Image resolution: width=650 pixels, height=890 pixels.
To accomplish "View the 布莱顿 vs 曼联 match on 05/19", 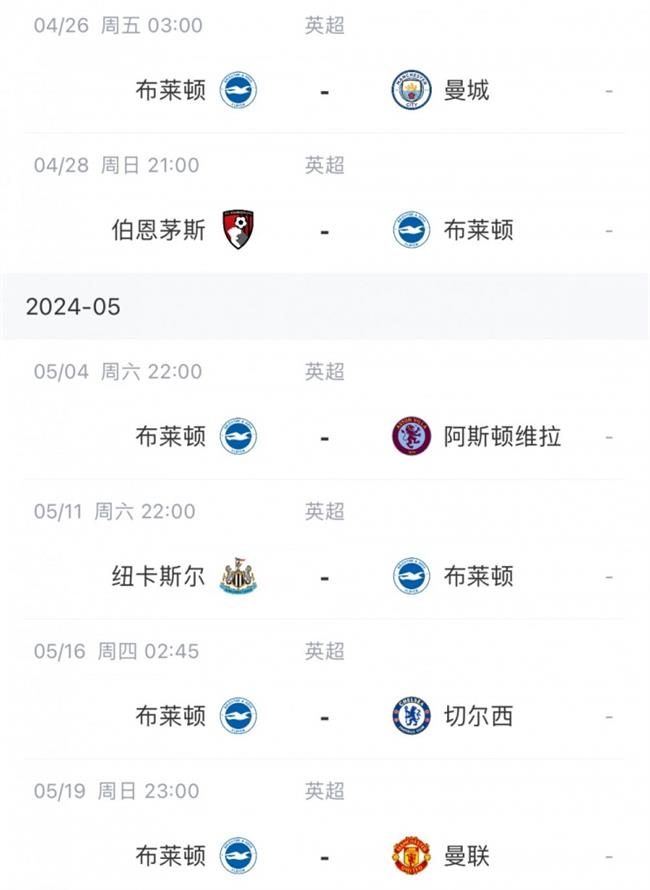I will pos(325,856).
